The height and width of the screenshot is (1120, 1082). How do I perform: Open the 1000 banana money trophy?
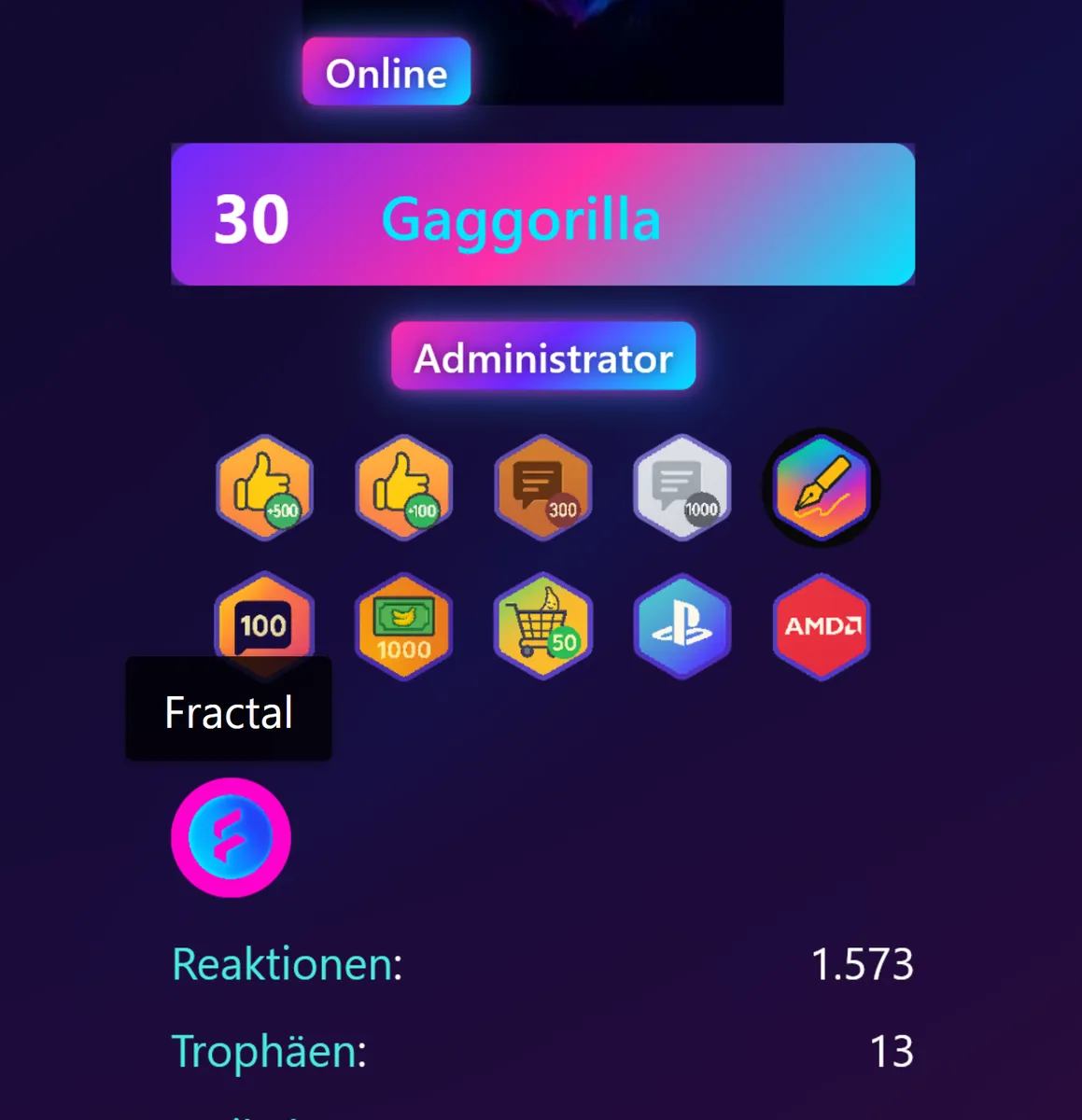pos(404,626)
